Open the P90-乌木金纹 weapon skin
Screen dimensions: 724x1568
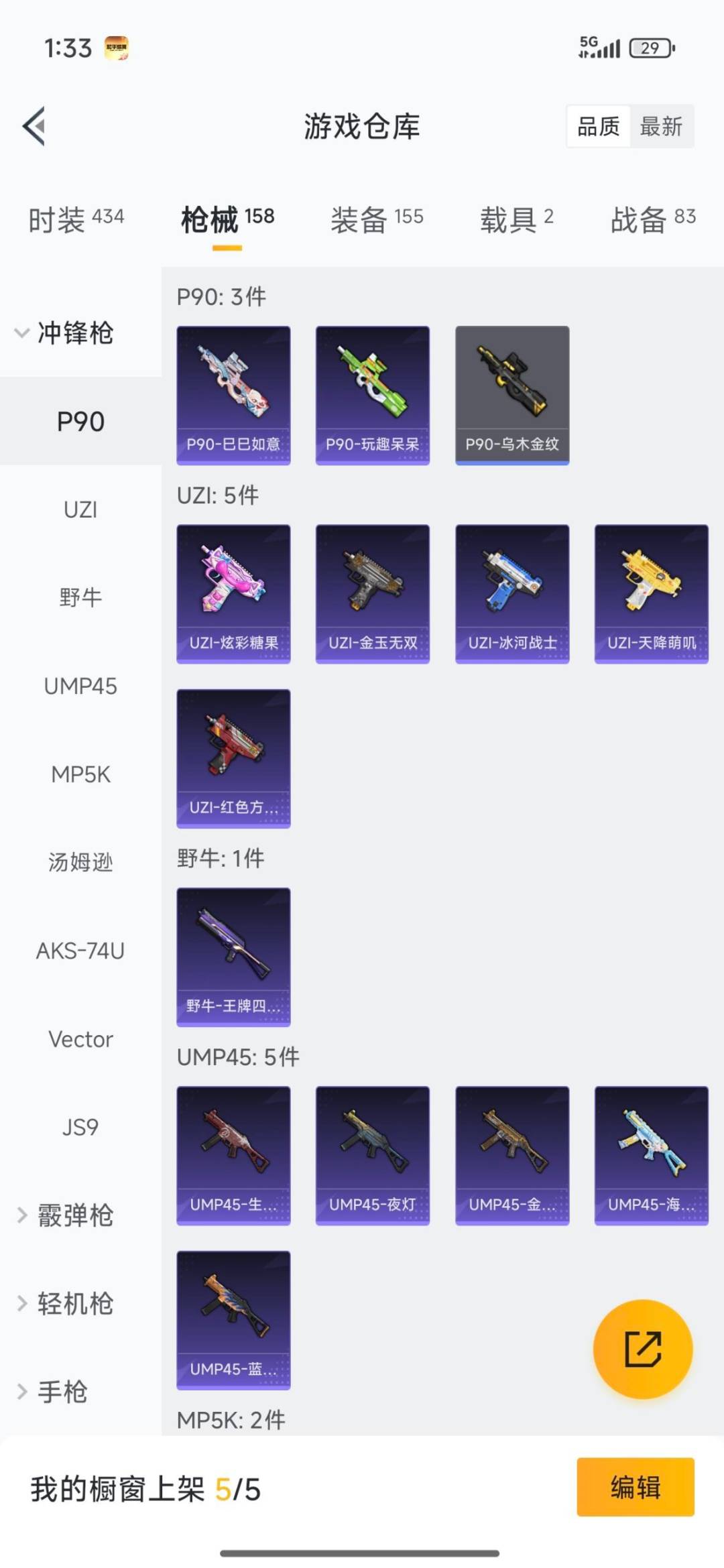click(x=511, y=394)
